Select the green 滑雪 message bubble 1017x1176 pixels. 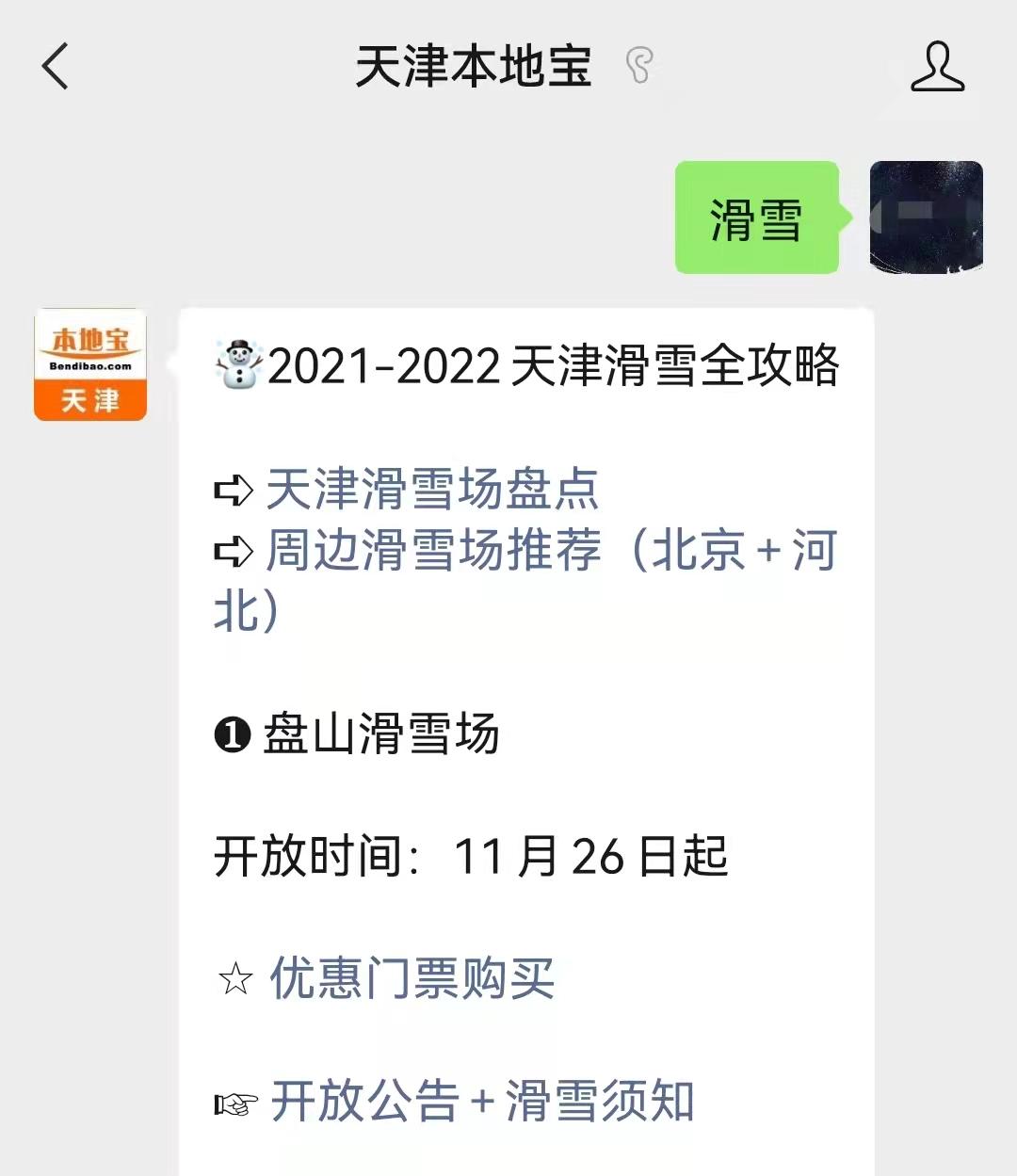coord(756,218)
